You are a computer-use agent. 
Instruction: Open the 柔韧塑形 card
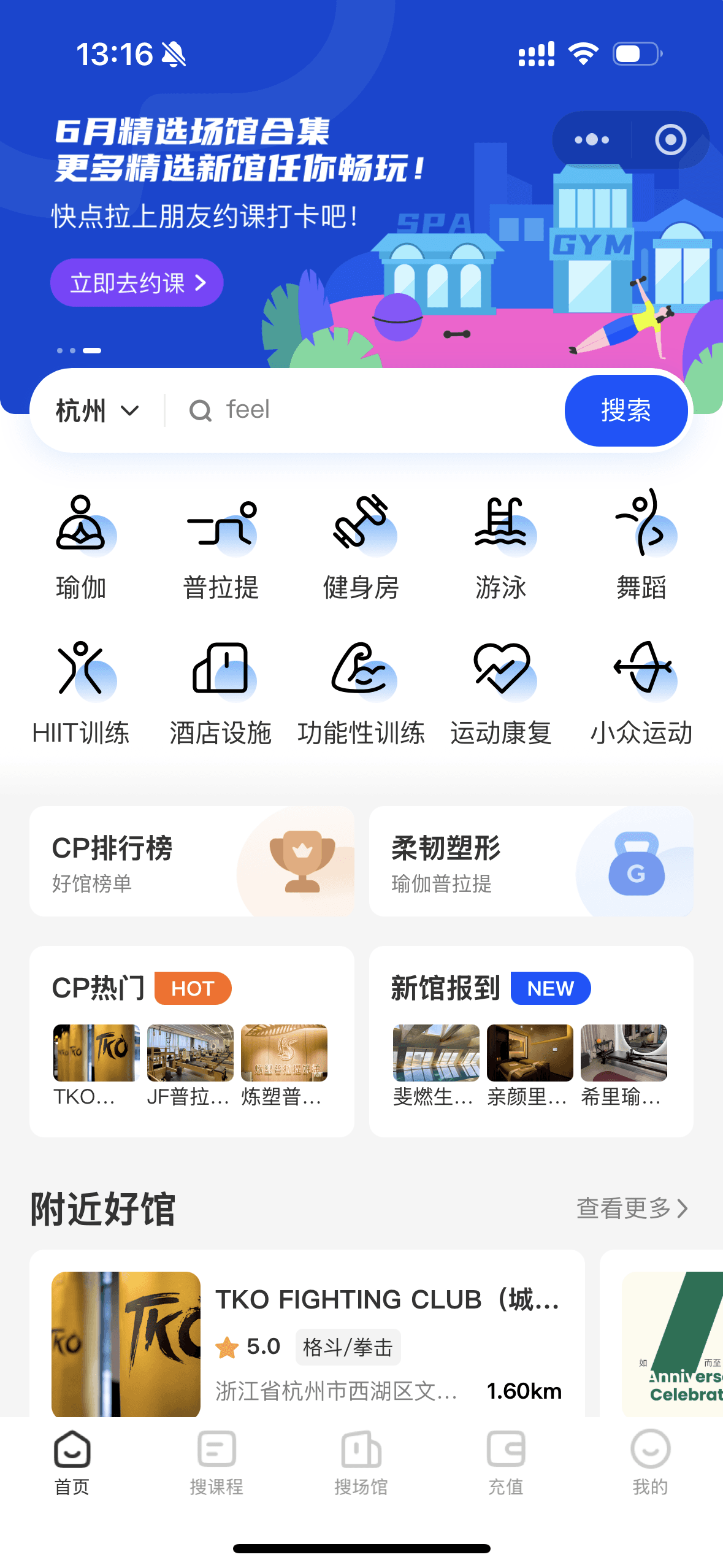click(531, 861)
